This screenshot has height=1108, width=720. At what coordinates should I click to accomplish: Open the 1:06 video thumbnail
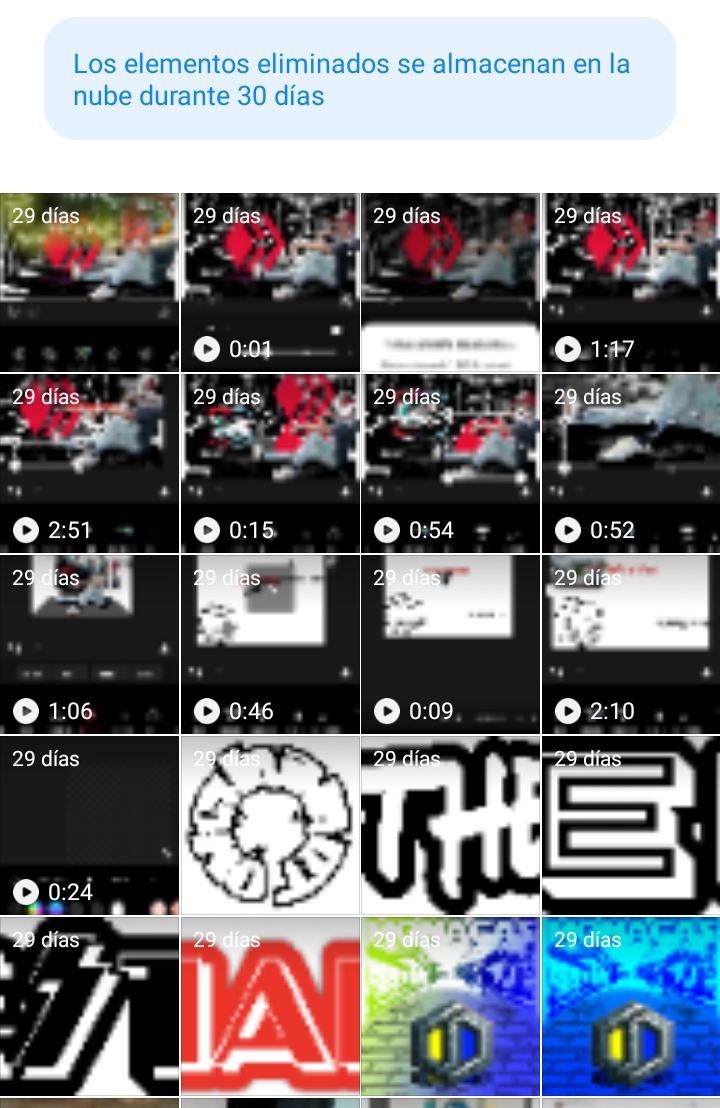coord(89,645)
